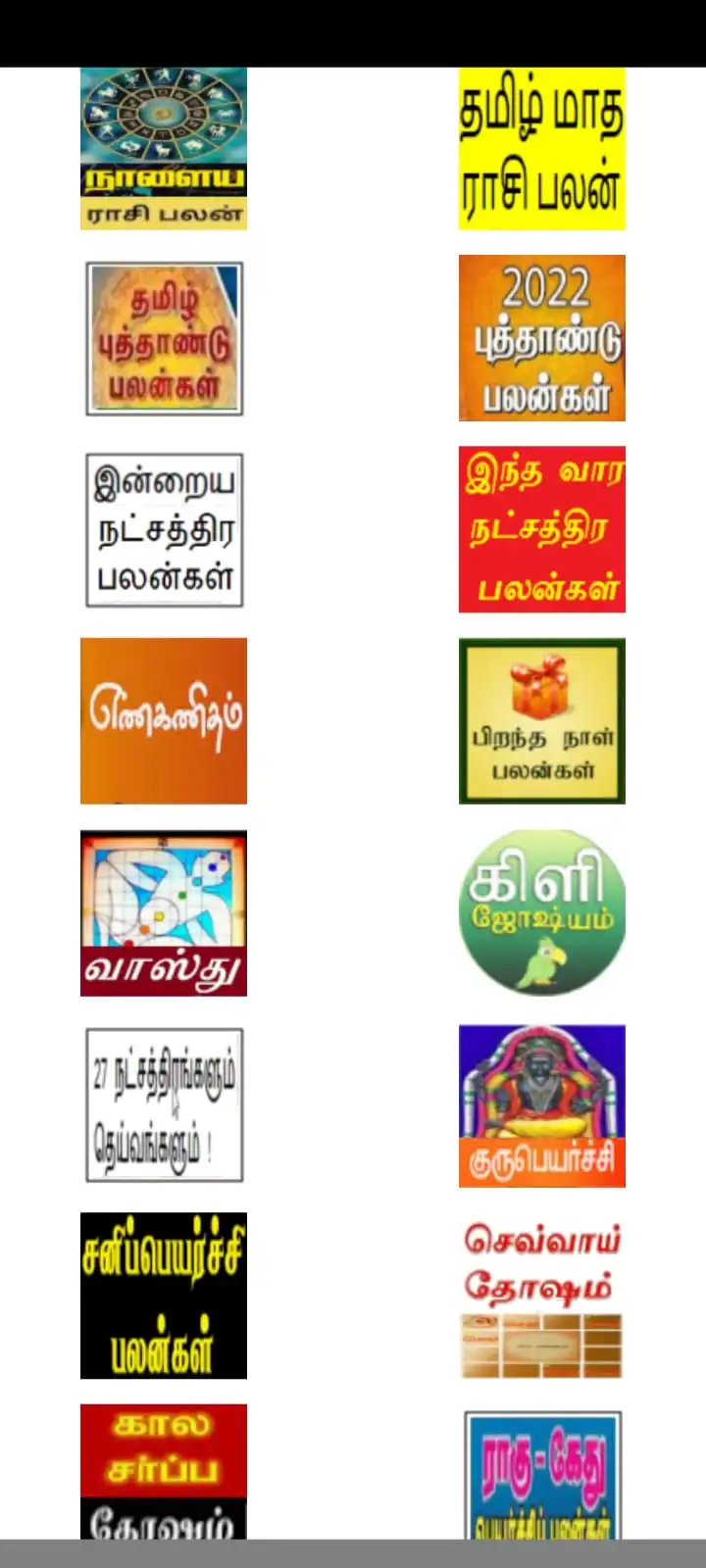Tap இன்றைய நட்சத்திர பலன்கள் tile
Screen dimensions: 706x1568
point(164,529)
